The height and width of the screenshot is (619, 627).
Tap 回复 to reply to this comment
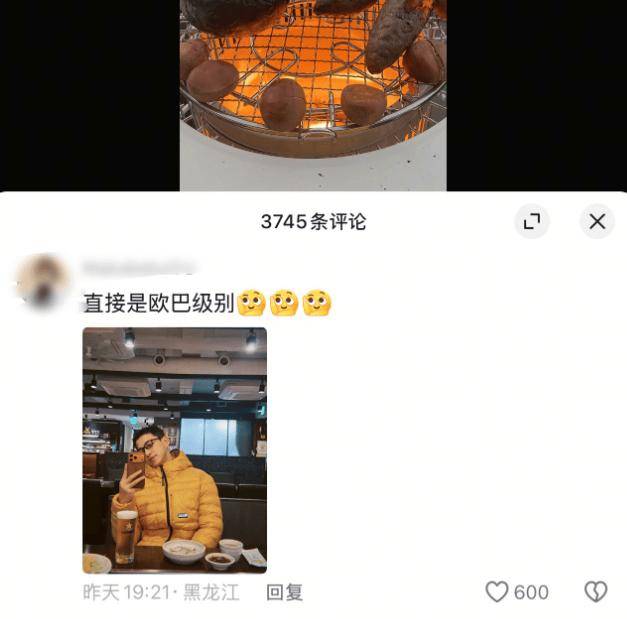(x=284, y=592)
